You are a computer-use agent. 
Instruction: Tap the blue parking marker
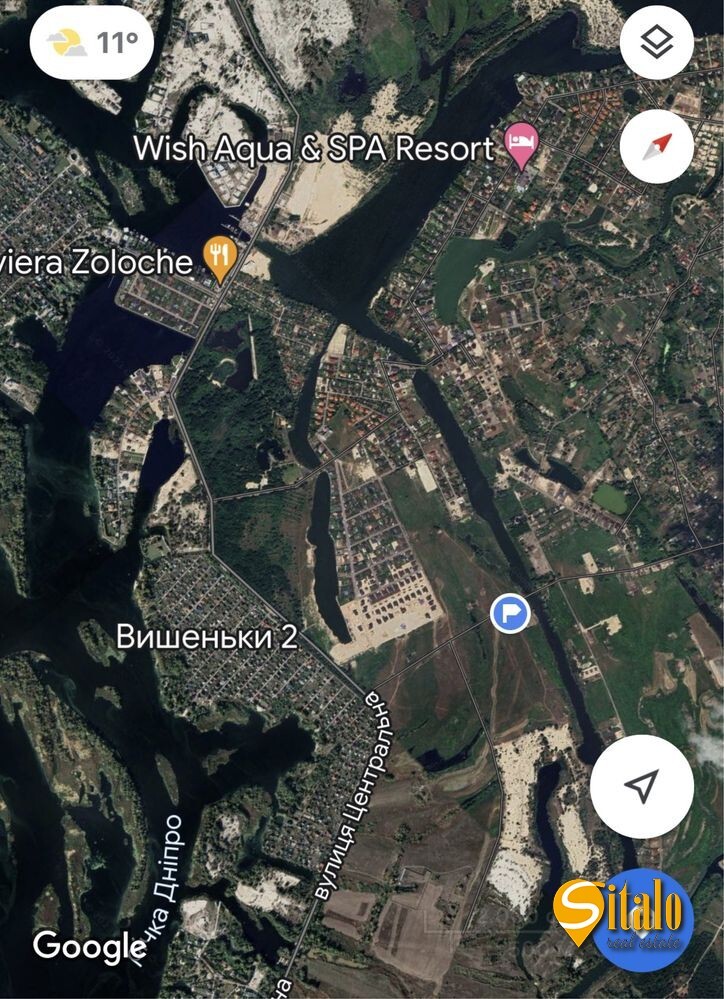tap(510, 612)
